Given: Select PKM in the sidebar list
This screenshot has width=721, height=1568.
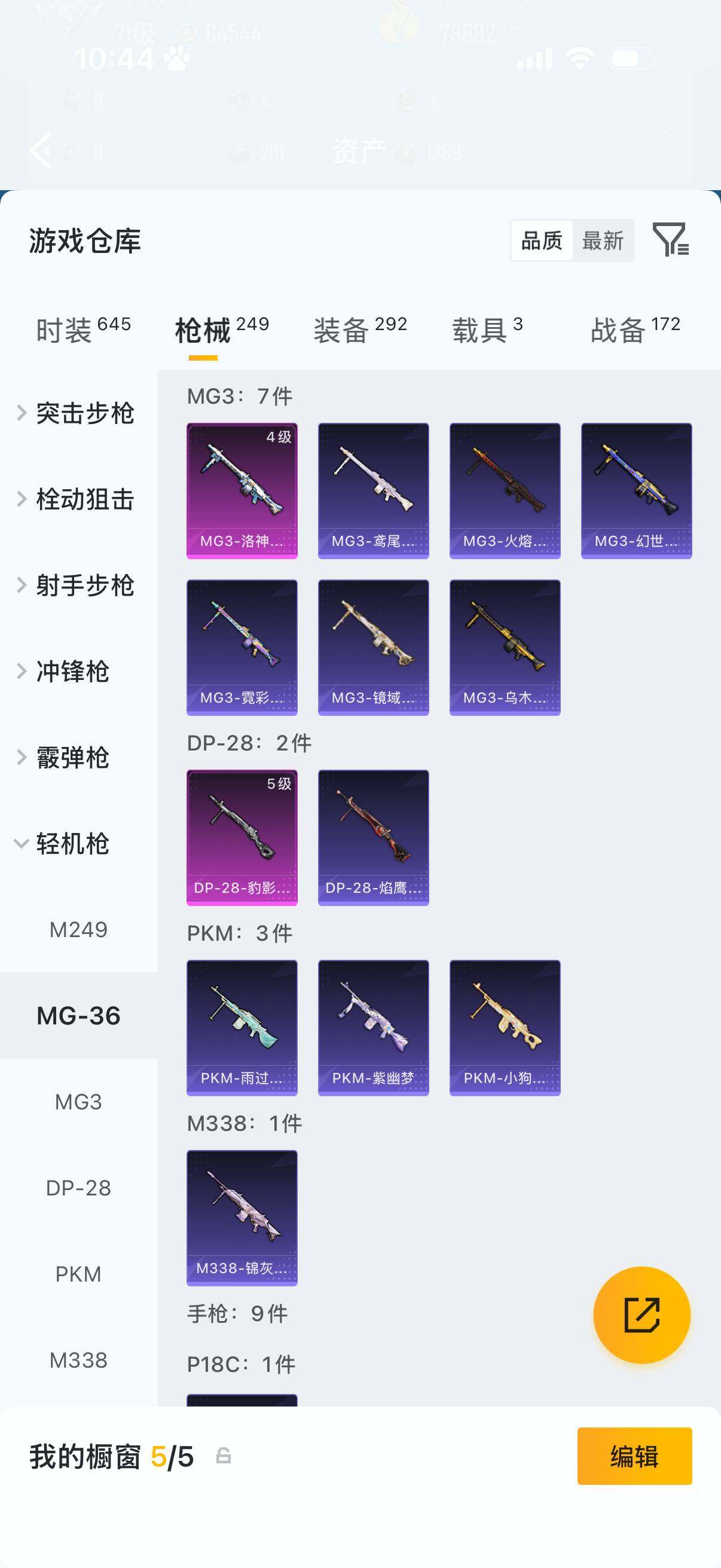Looking at the screenshot, I should point(78,1273).
